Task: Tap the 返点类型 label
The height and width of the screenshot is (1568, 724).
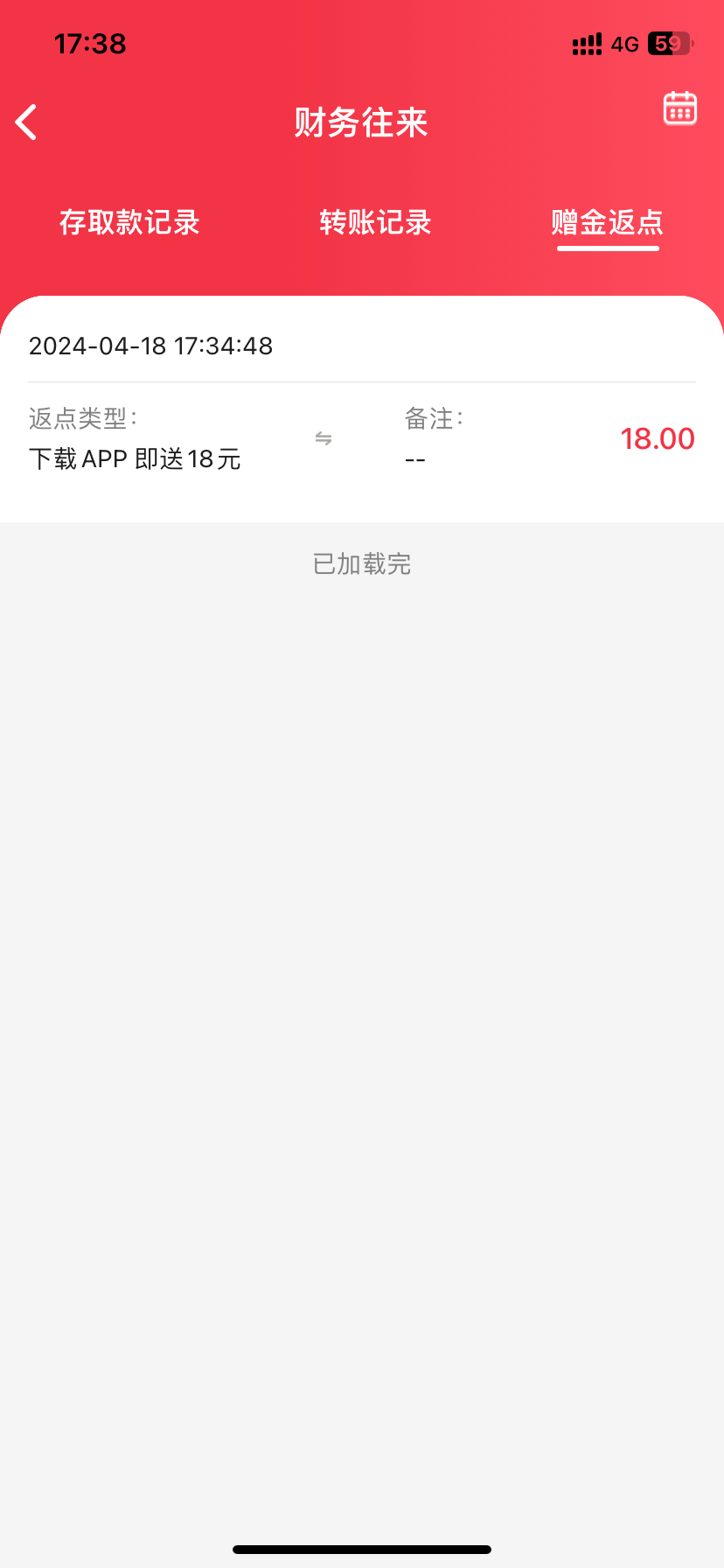Action: [x=81, y=419]
